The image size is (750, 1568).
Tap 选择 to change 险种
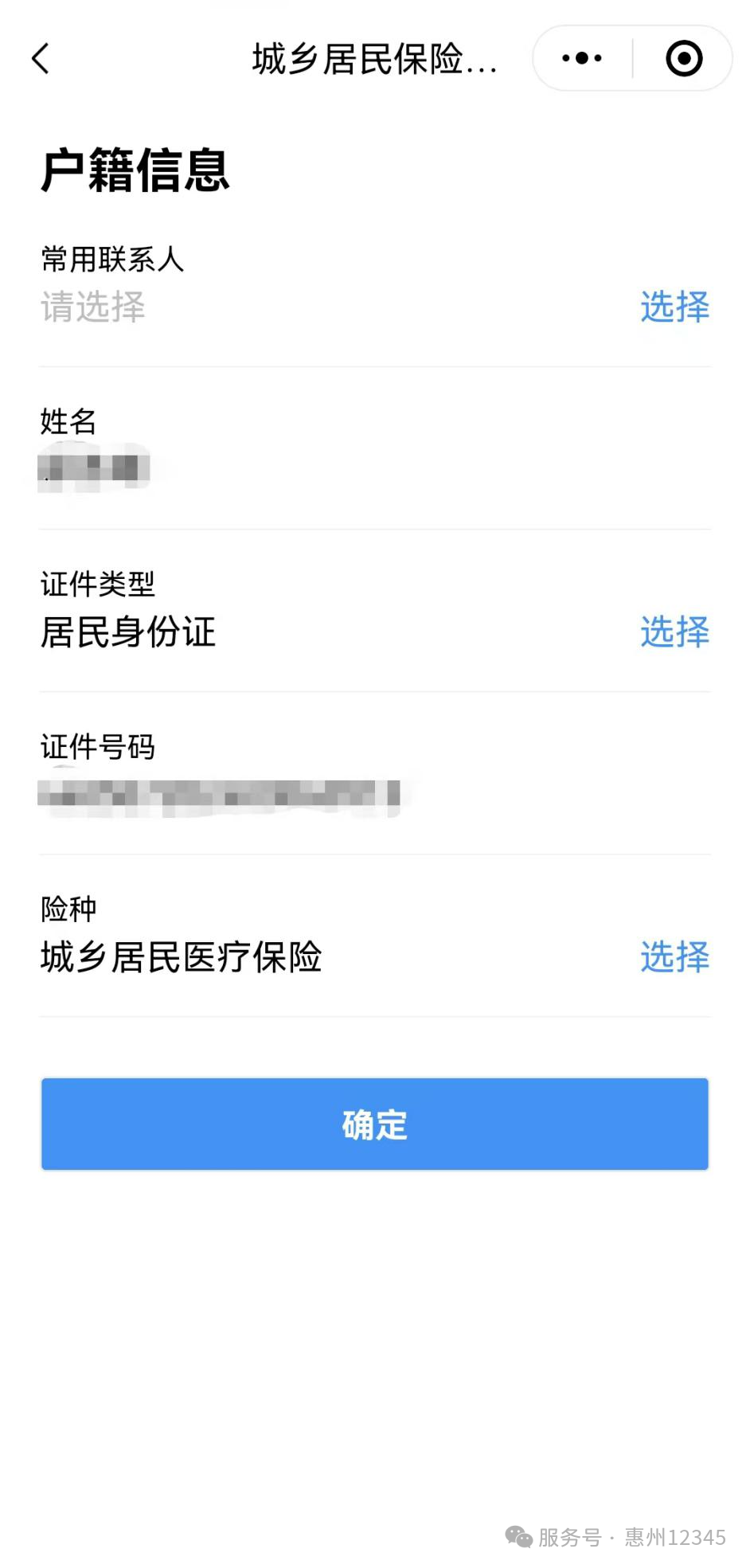pos(674,957)
